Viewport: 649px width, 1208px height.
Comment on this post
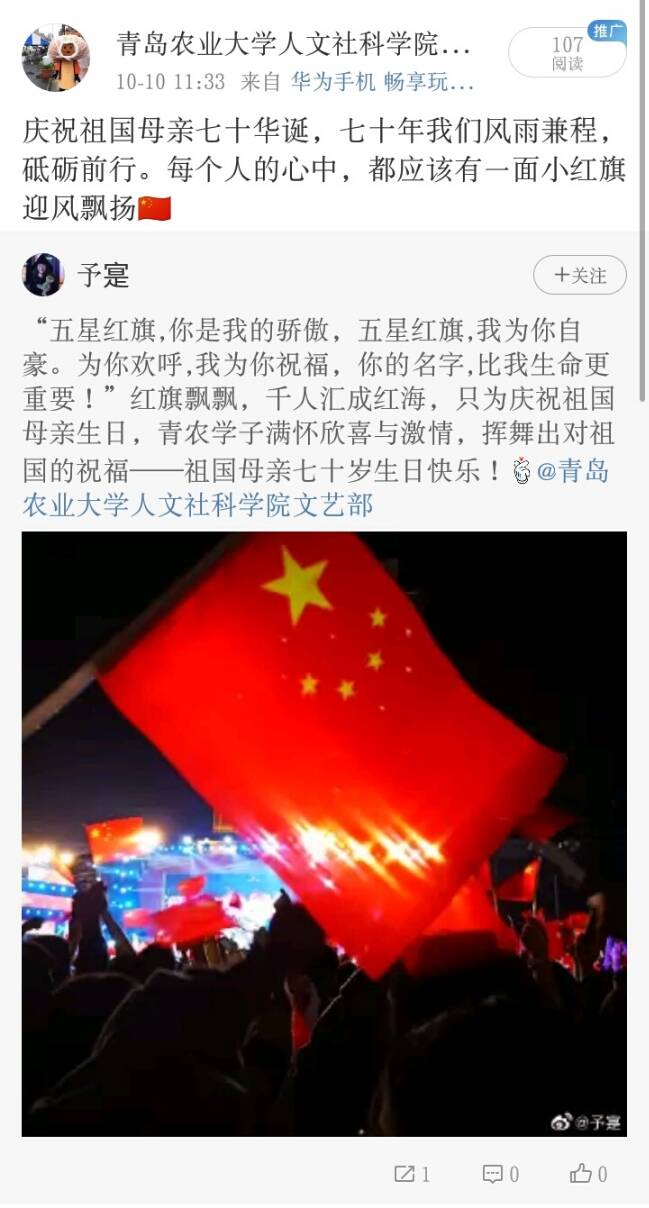point(500,1174)
